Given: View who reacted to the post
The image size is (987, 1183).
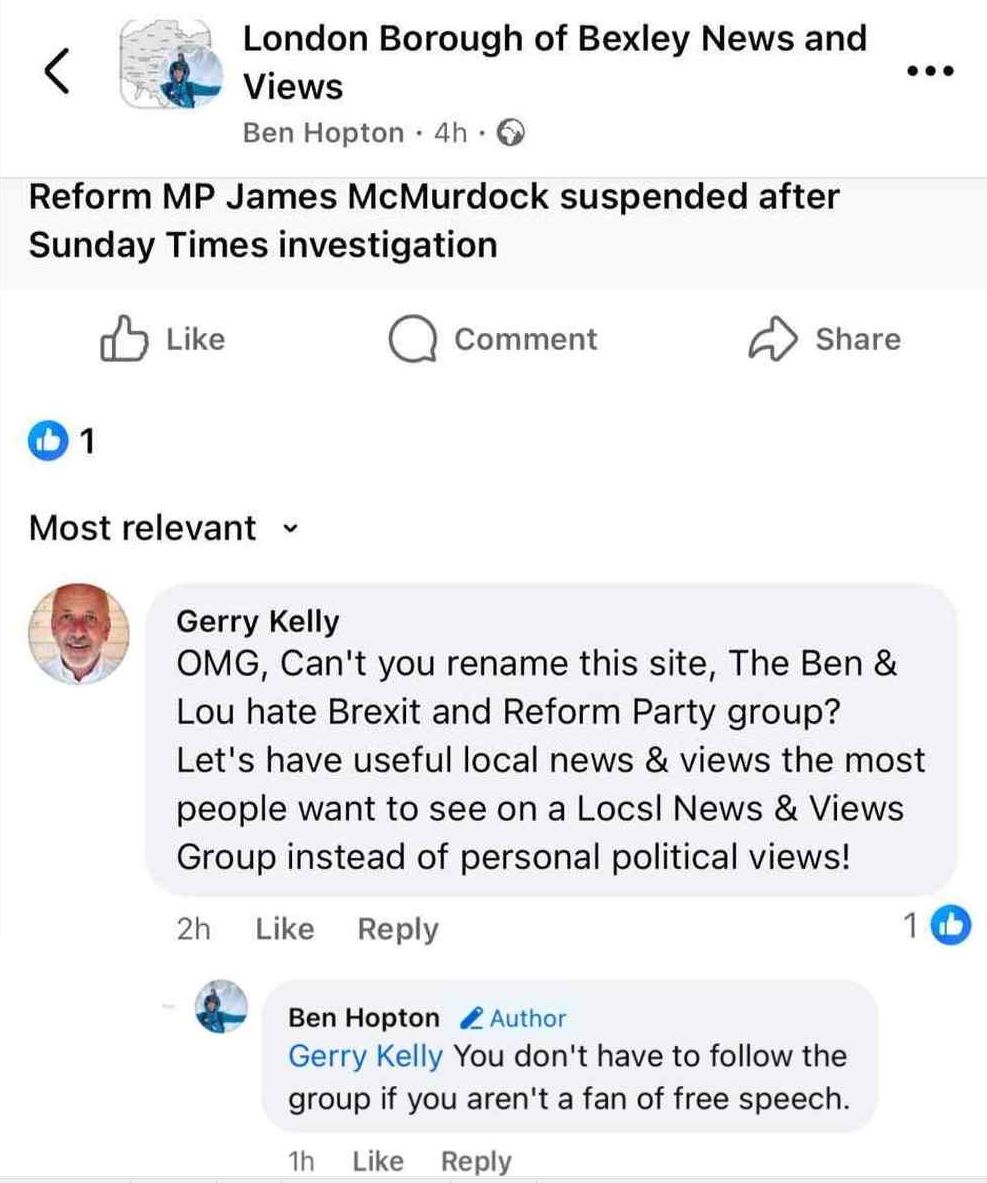Looking at the screenshot, I should 63,440.
